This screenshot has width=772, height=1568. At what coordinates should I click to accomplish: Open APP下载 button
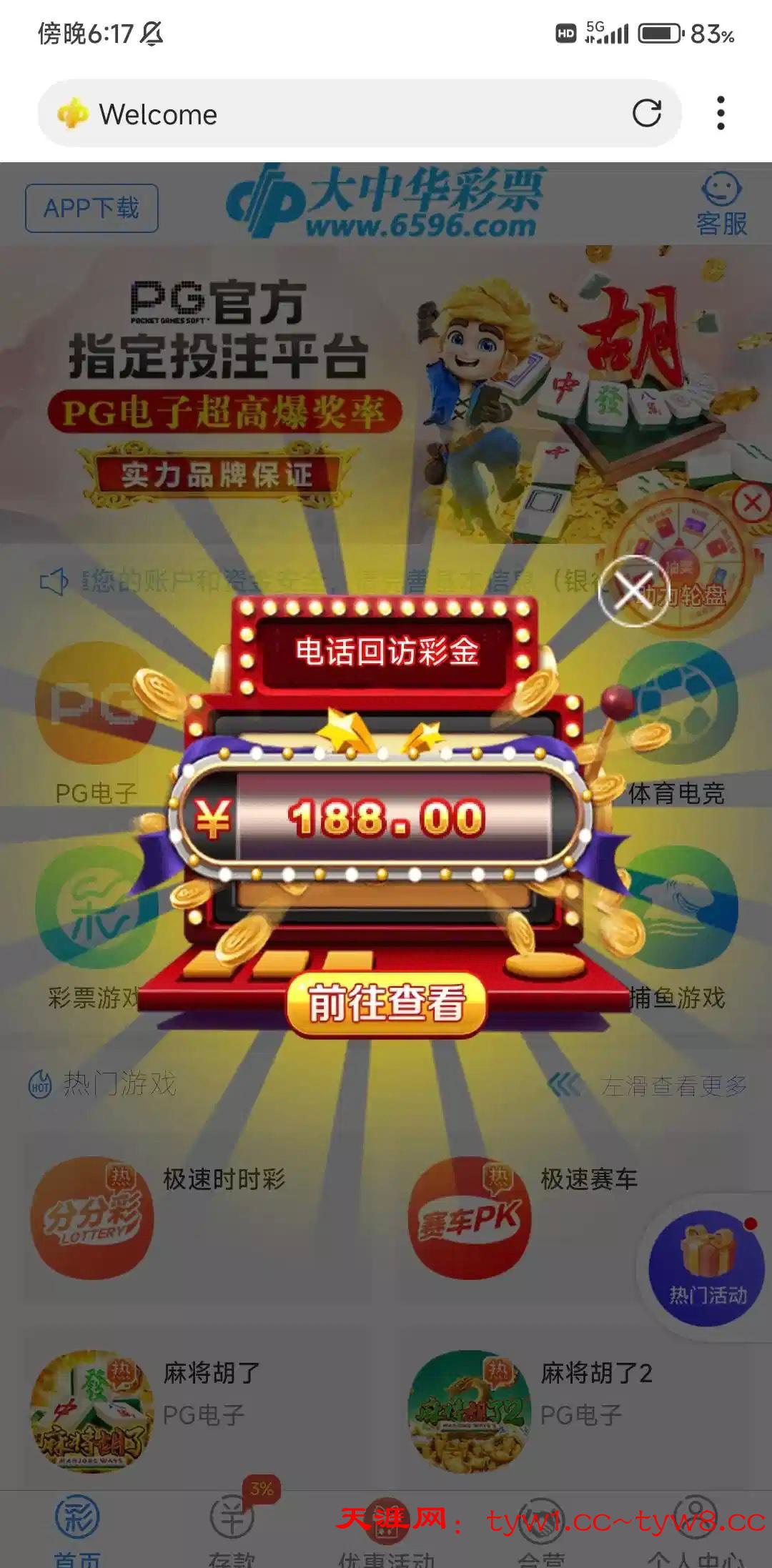pos(91,208)
